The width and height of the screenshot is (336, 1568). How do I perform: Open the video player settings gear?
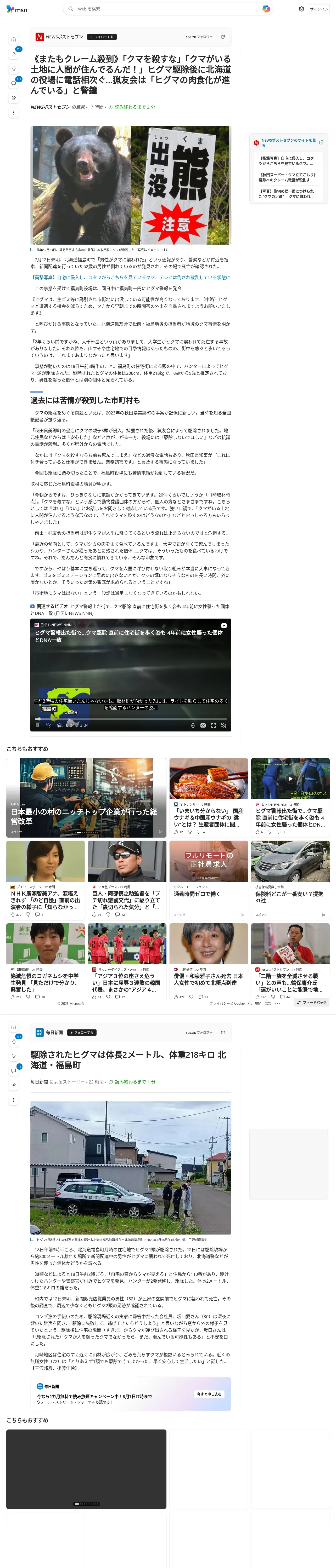[193, 725]
